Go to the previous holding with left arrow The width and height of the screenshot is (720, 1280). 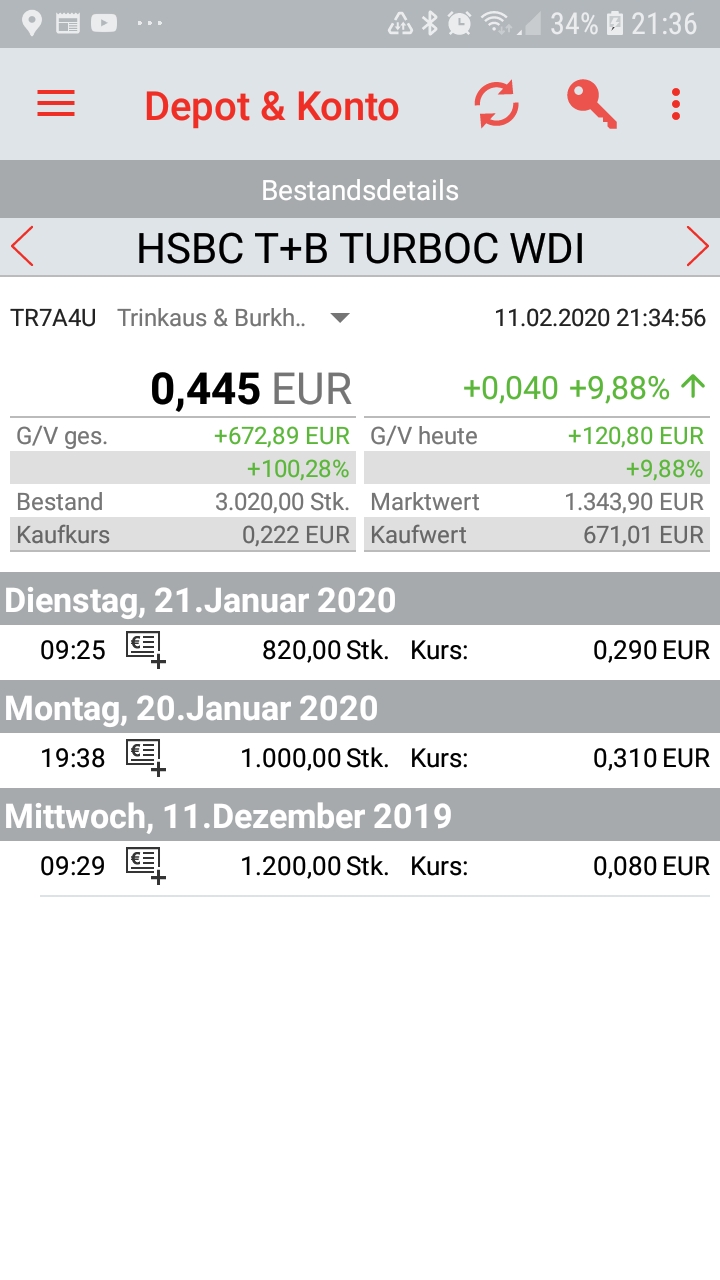pos(23,247)
